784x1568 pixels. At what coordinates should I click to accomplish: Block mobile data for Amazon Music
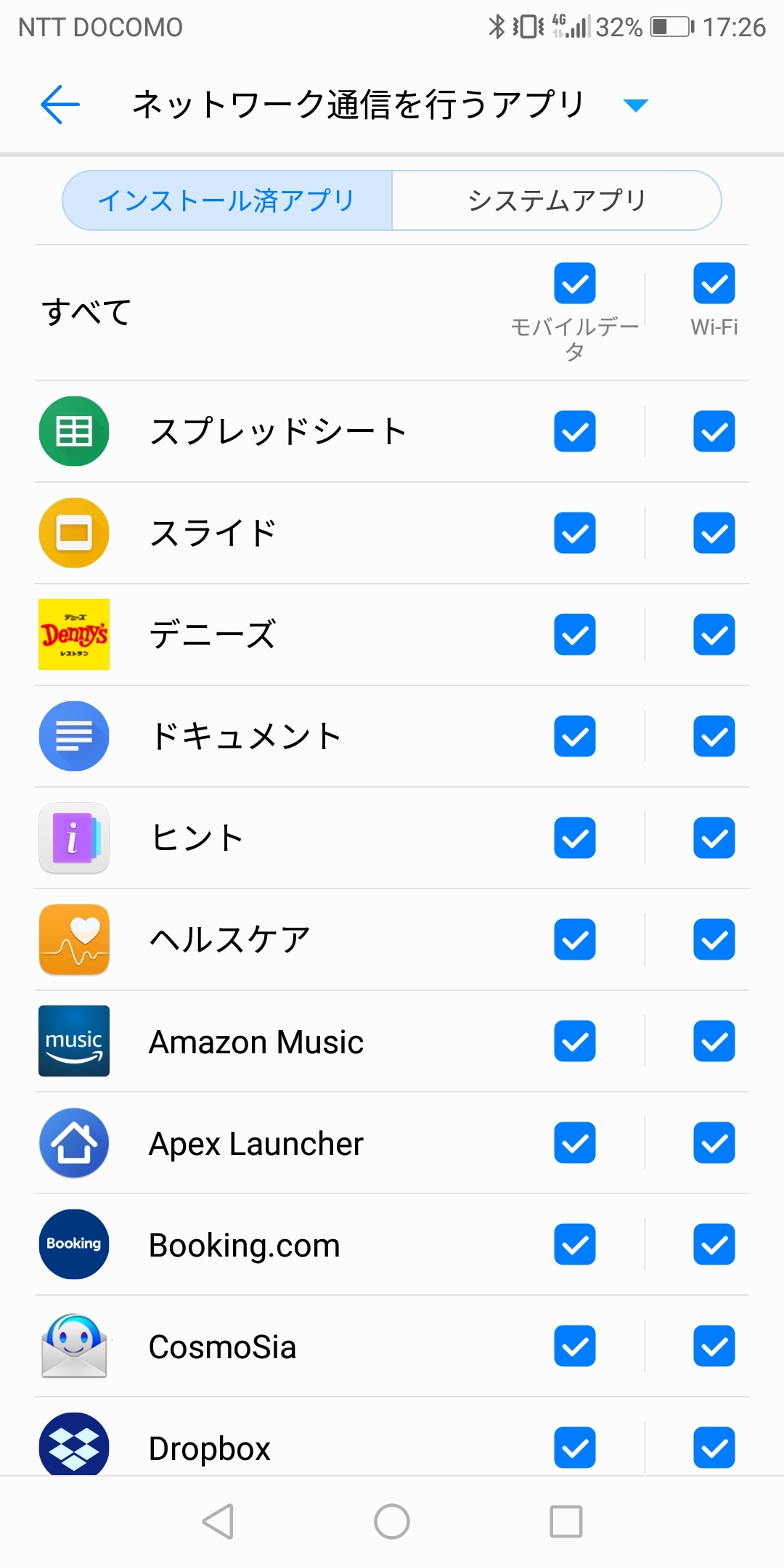click(x=575, y=1041)
